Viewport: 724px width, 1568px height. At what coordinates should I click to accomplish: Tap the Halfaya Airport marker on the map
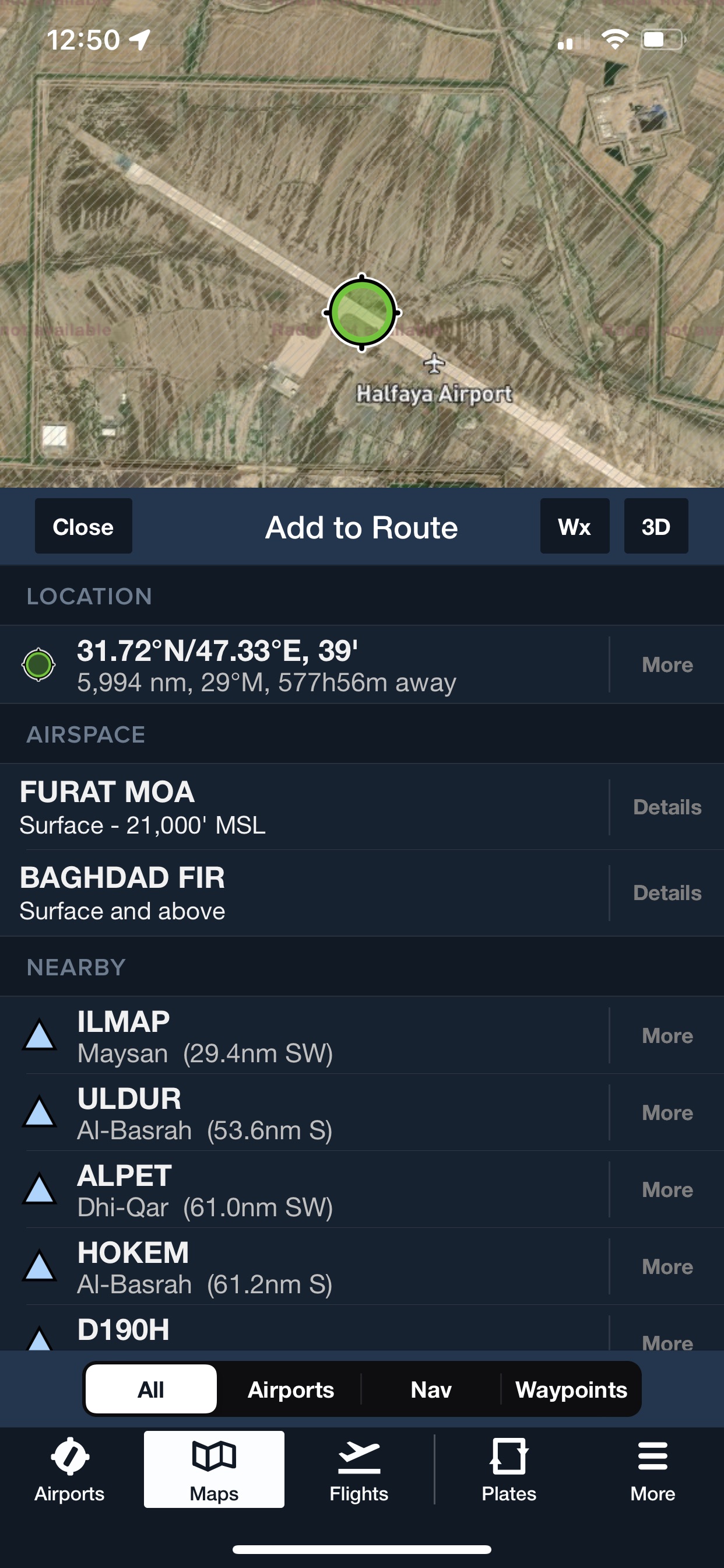[434, 365]
